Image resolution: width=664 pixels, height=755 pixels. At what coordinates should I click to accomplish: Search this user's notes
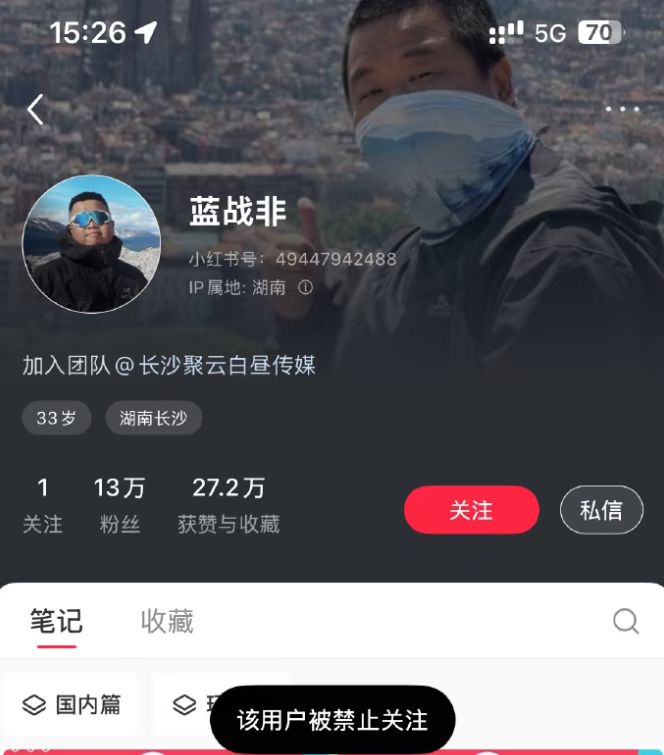[626, 621]
